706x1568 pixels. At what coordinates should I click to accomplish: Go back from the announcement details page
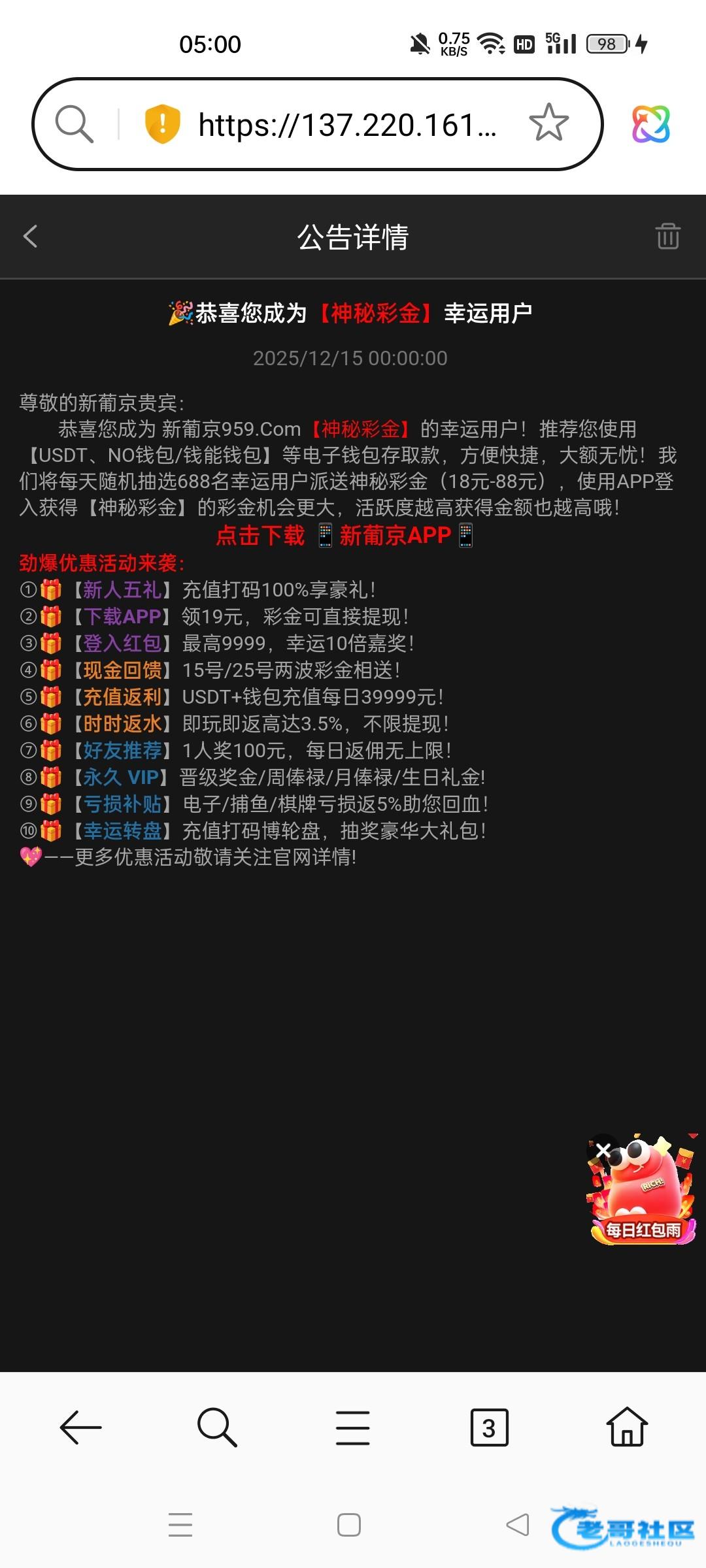pyautogui.click(x=31, y=237)
